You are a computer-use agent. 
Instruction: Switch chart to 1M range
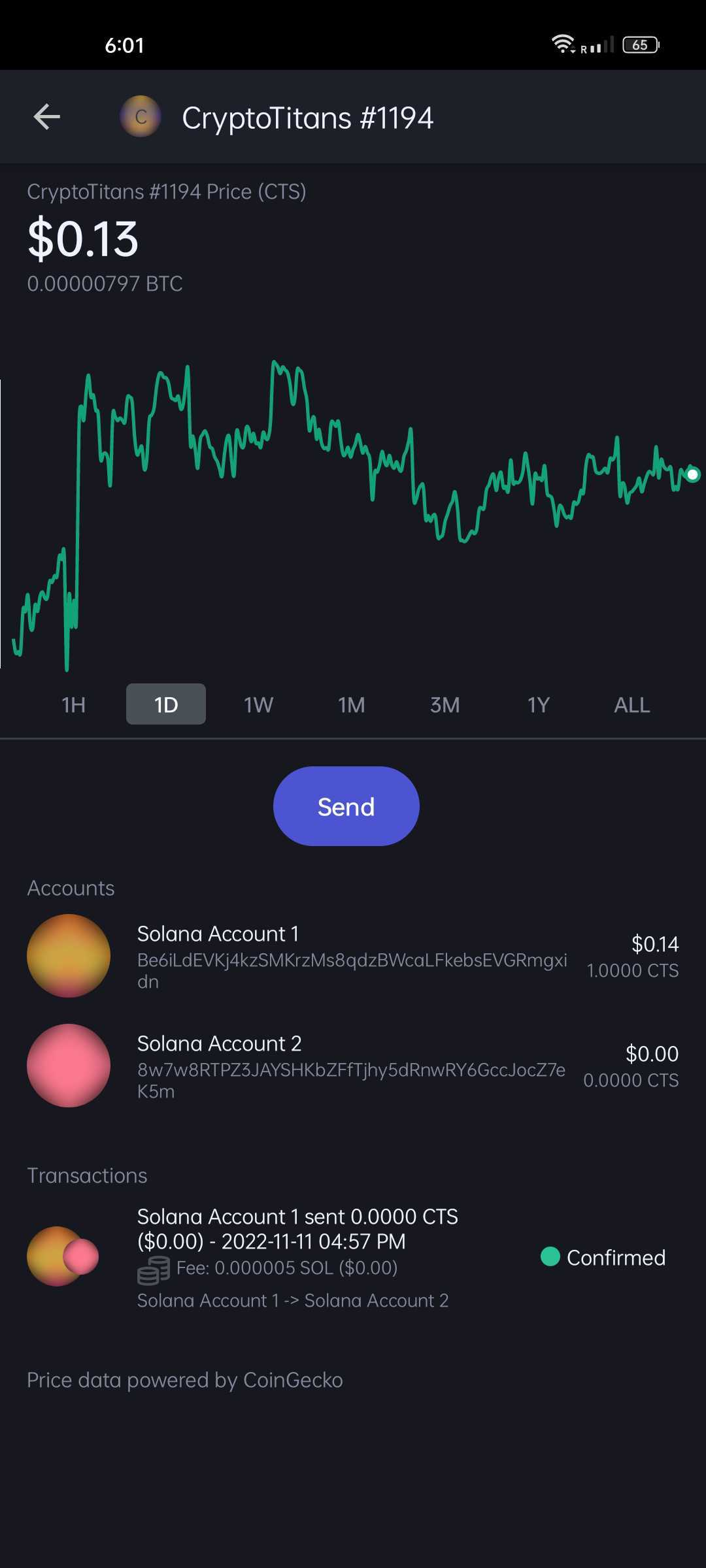tap(351, 705)
